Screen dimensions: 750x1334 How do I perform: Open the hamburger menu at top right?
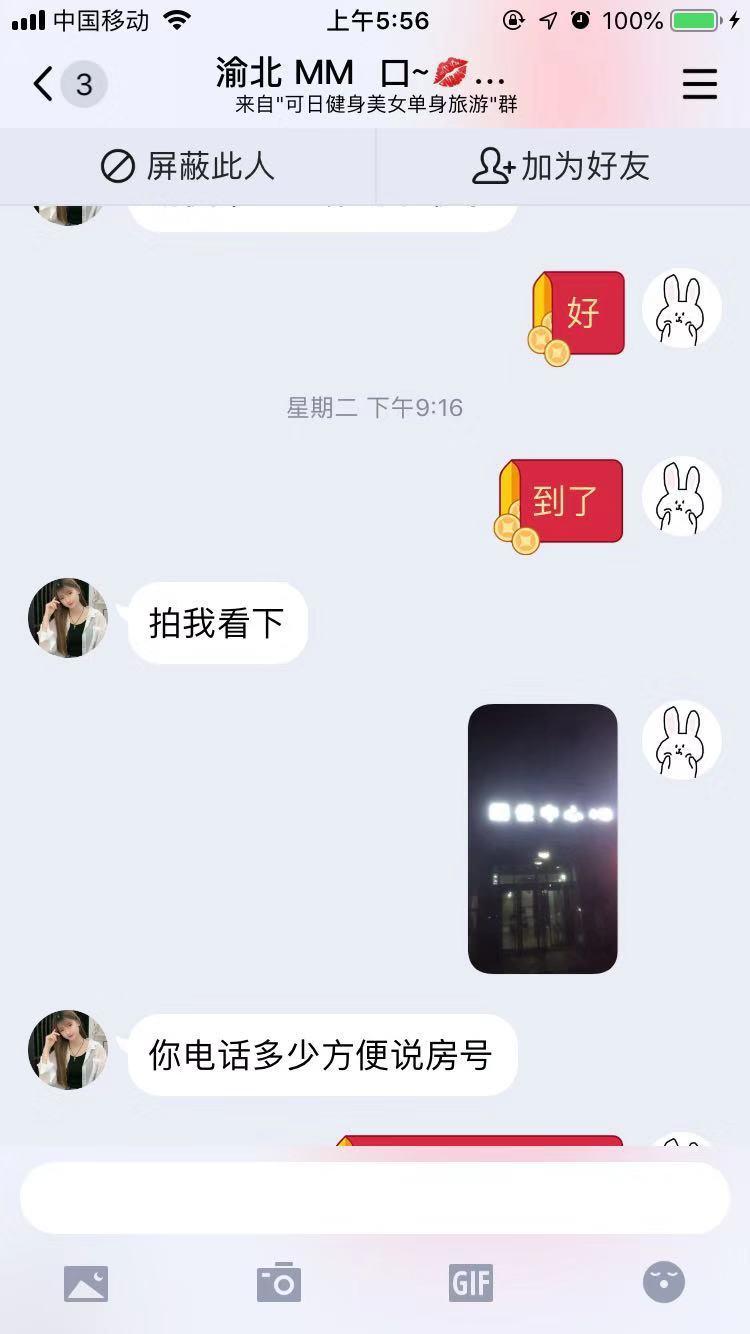(x=699, y=84)
